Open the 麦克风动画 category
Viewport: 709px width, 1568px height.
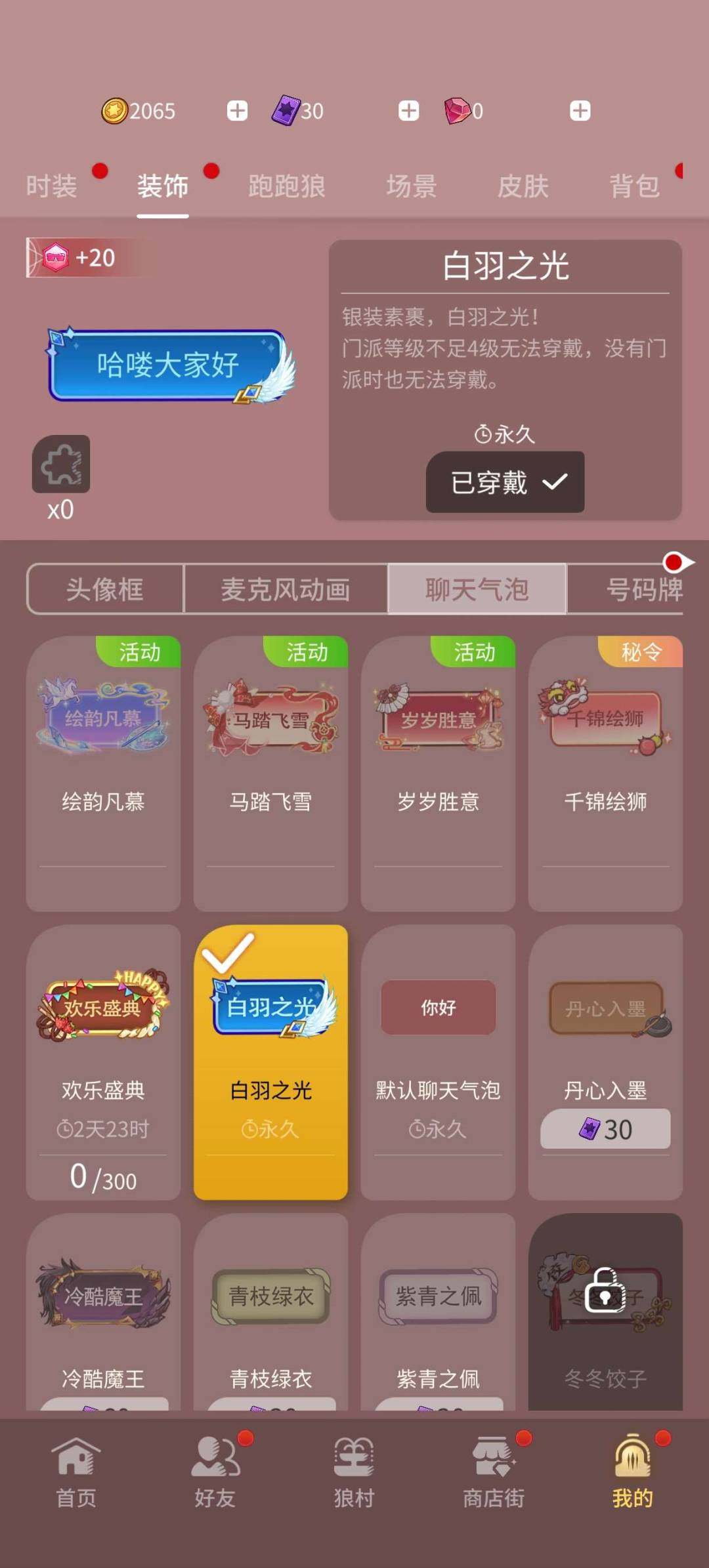287,588
